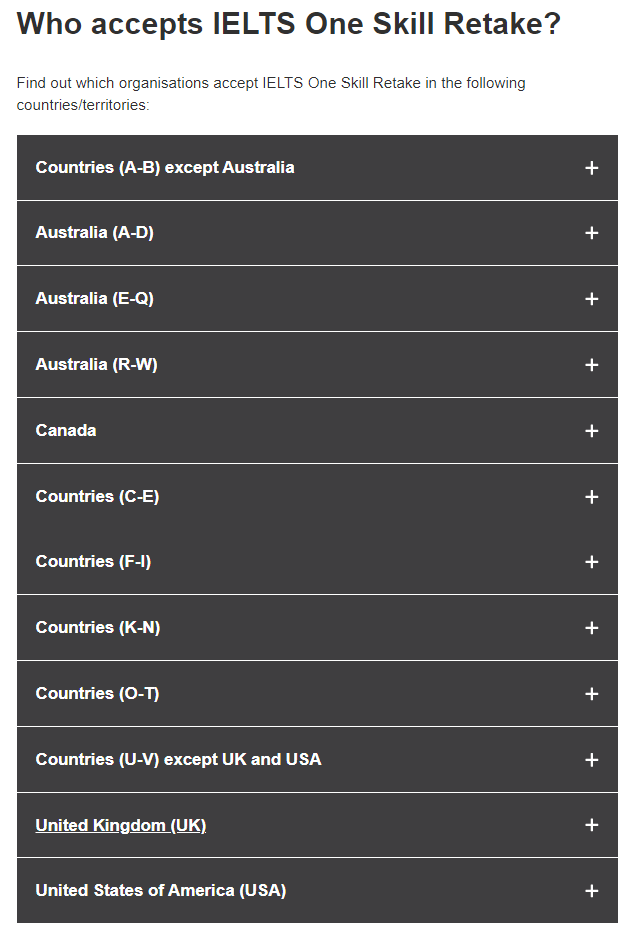Expand the United Kingdom (UK) section

tap(316, 826)
